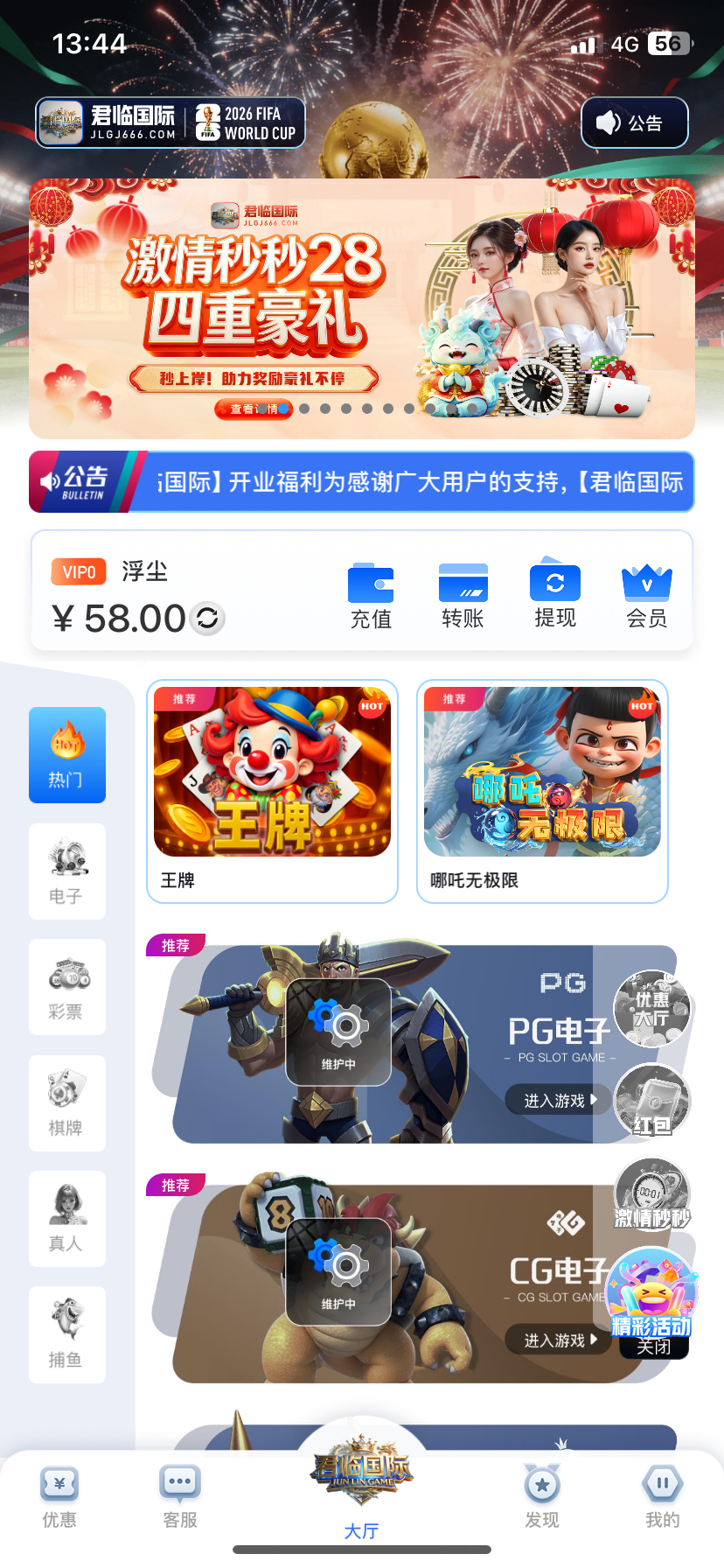Open the 彩票 lottery category icon
Viewport: 724px width, 1568px height.
click(x=66, y=987)
